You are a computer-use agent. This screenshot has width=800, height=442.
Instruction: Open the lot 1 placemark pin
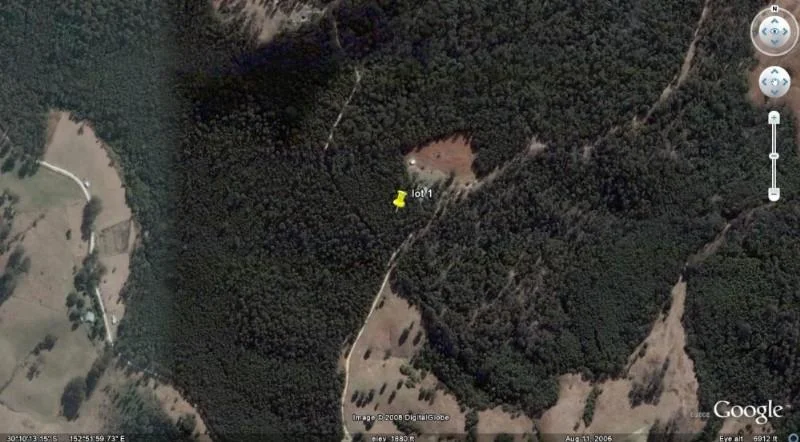click(x=400, y=198)
